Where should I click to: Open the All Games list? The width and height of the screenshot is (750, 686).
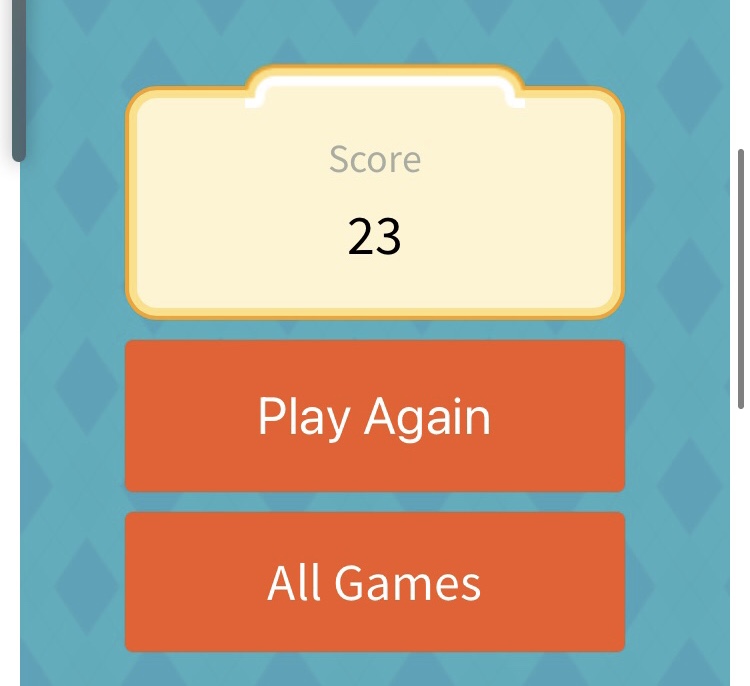click(x=374, y=582)
